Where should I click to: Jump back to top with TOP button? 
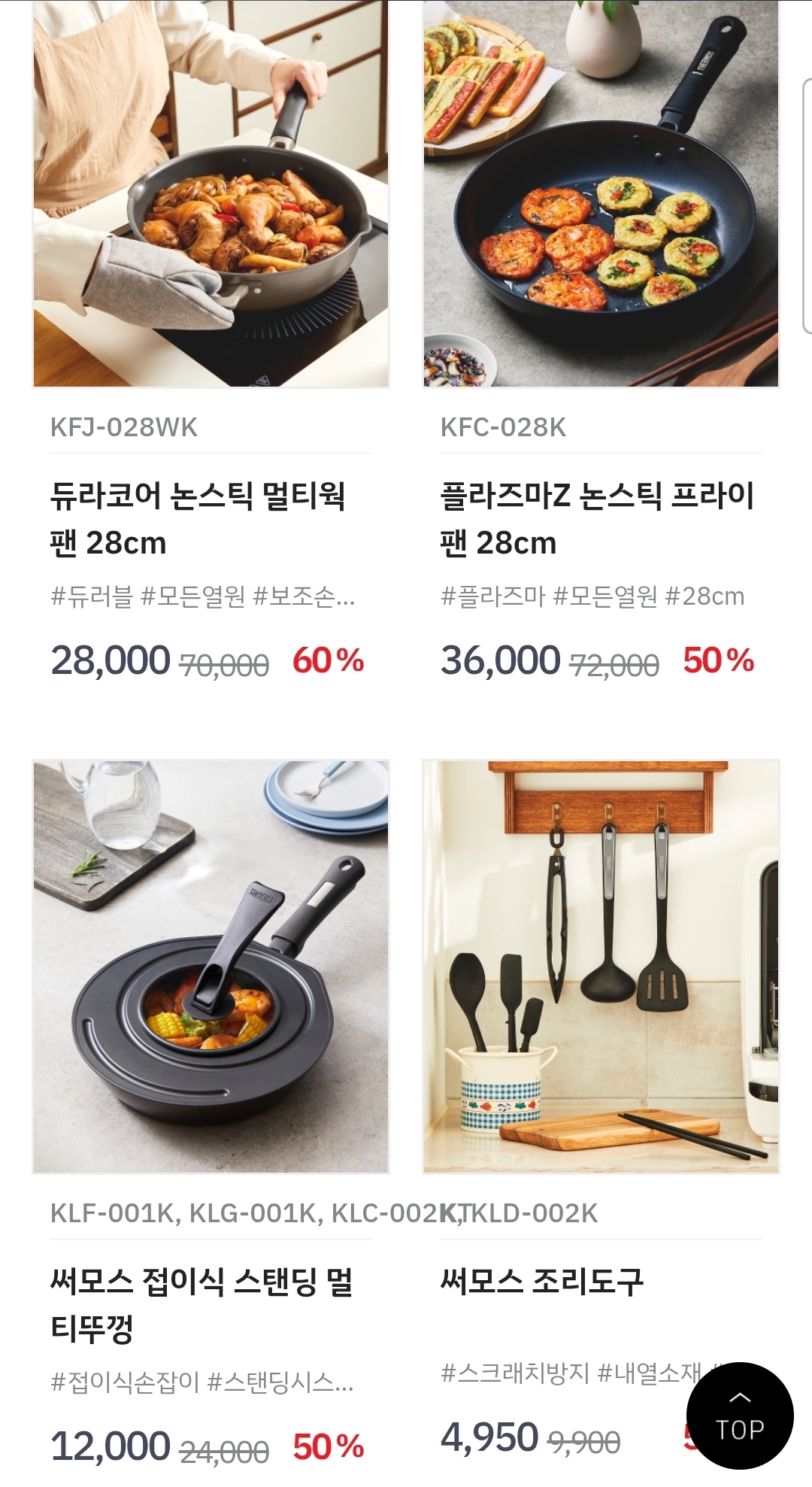point(740,1416)
